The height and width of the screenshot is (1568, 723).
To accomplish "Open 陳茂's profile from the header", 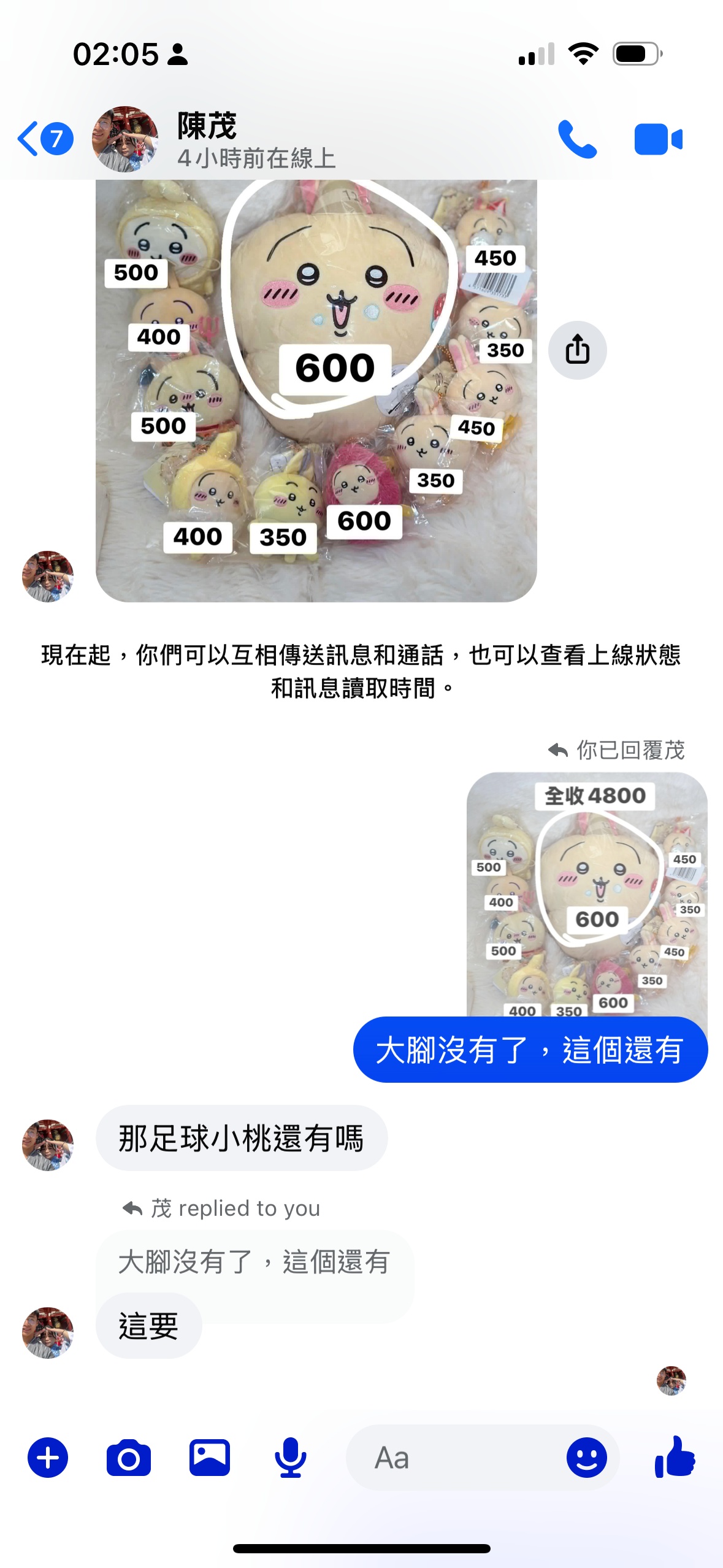I will point(206,139).
